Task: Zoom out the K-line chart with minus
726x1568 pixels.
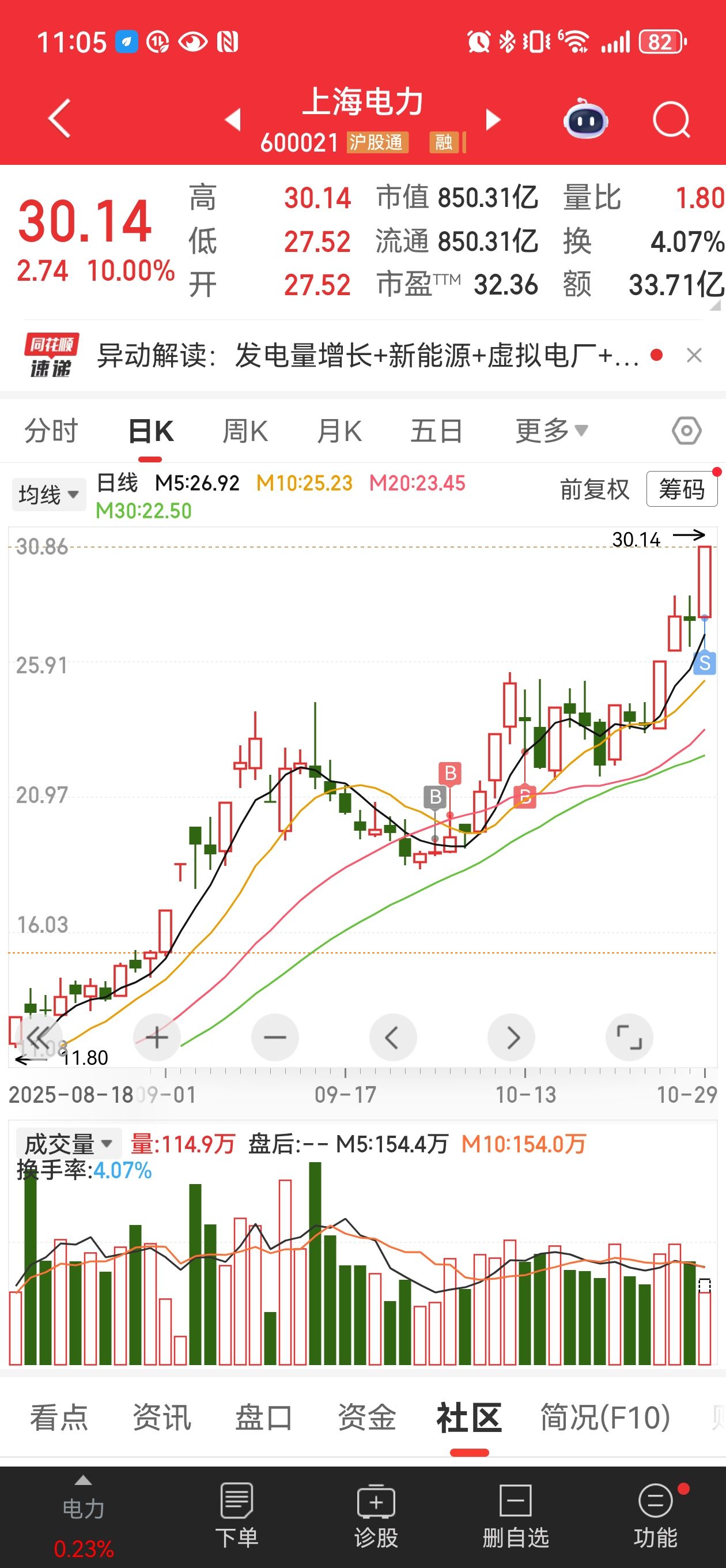Action: tap(275, 1037)
